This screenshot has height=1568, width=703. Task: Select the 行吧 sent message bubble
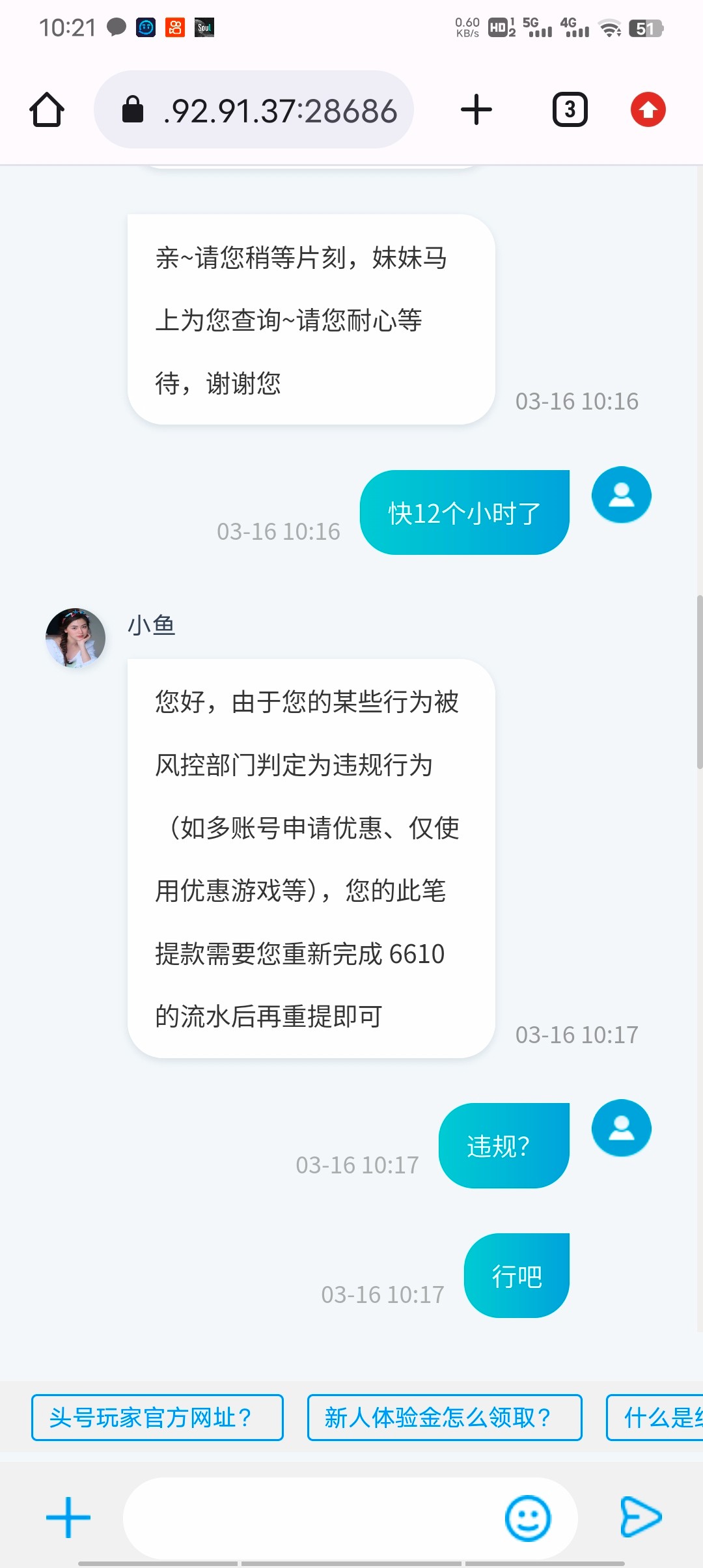516,1275
